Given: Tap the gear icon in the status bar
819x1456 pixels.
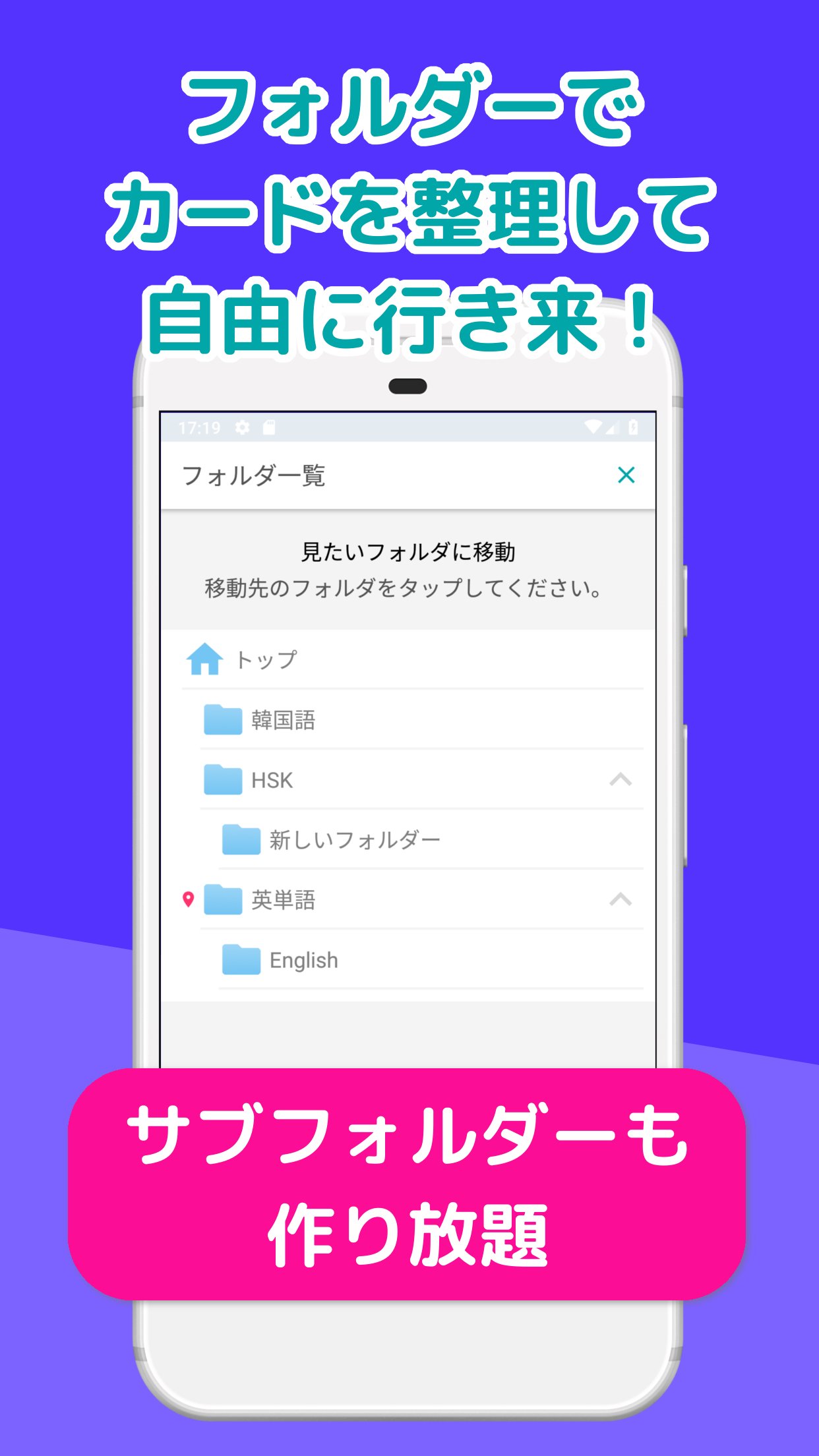Looking at the screenshot, I should click(x=242, y=427).
